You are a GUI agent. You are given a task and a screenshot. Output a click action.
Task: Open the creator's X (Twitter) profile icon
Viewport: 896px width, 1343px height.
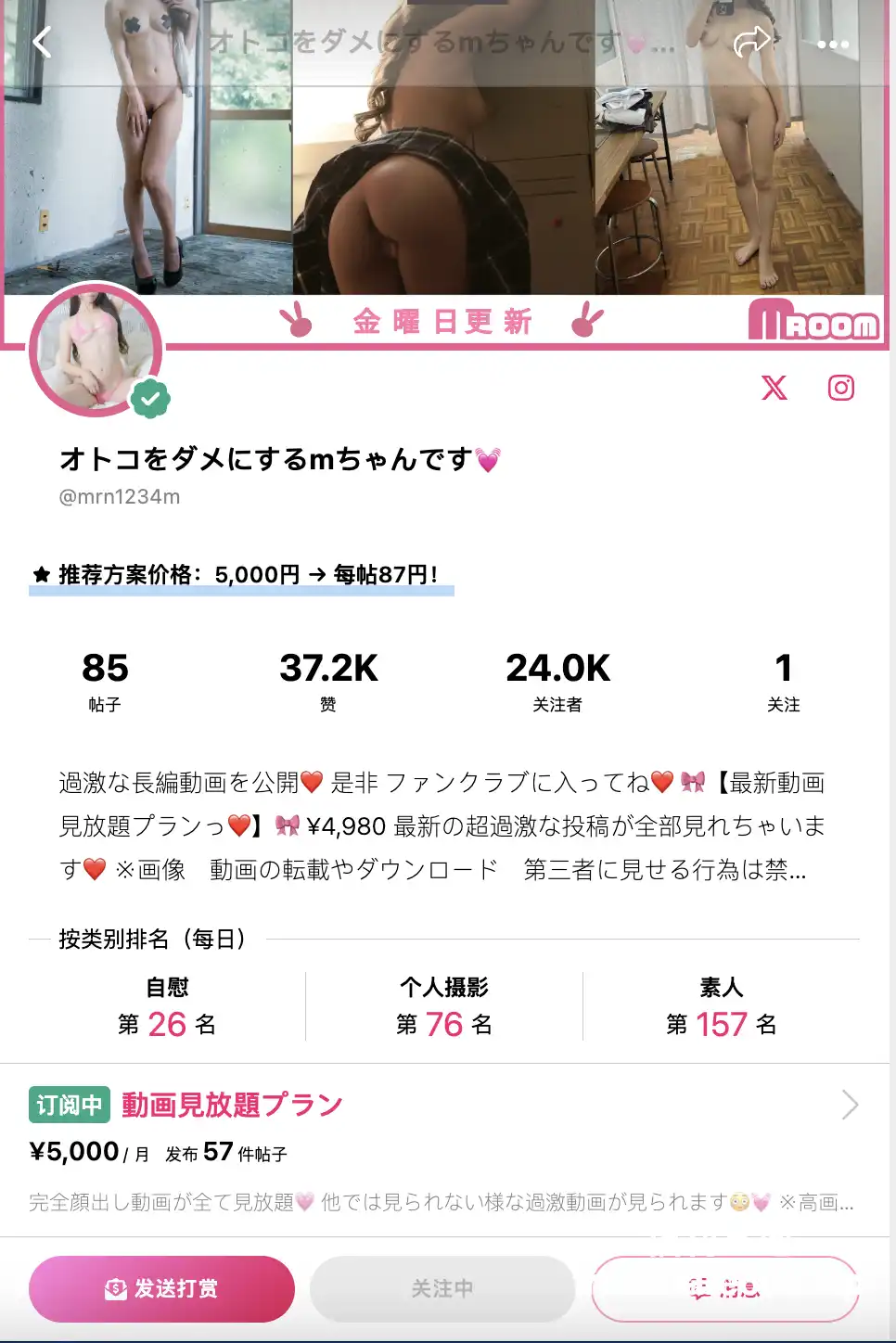click(774, 389)
